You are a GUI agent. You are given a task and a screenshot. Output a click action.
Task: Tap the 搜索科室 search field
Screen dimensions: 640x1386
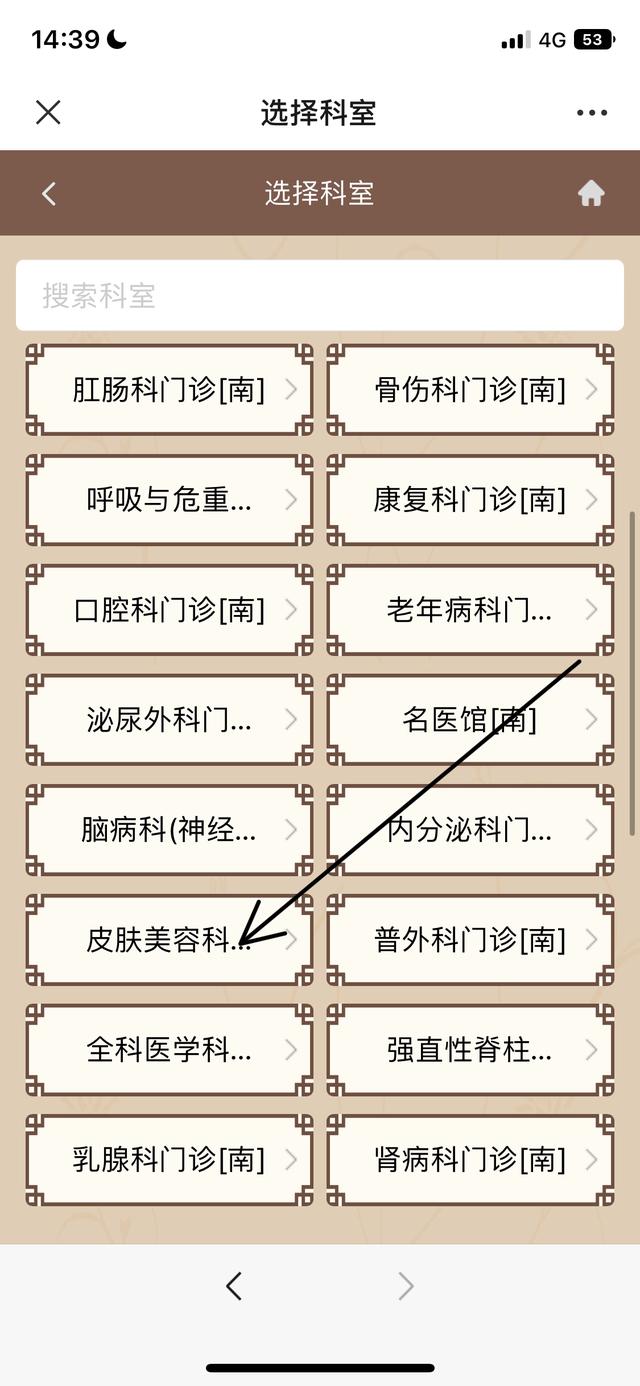click(x=319, y=296)
